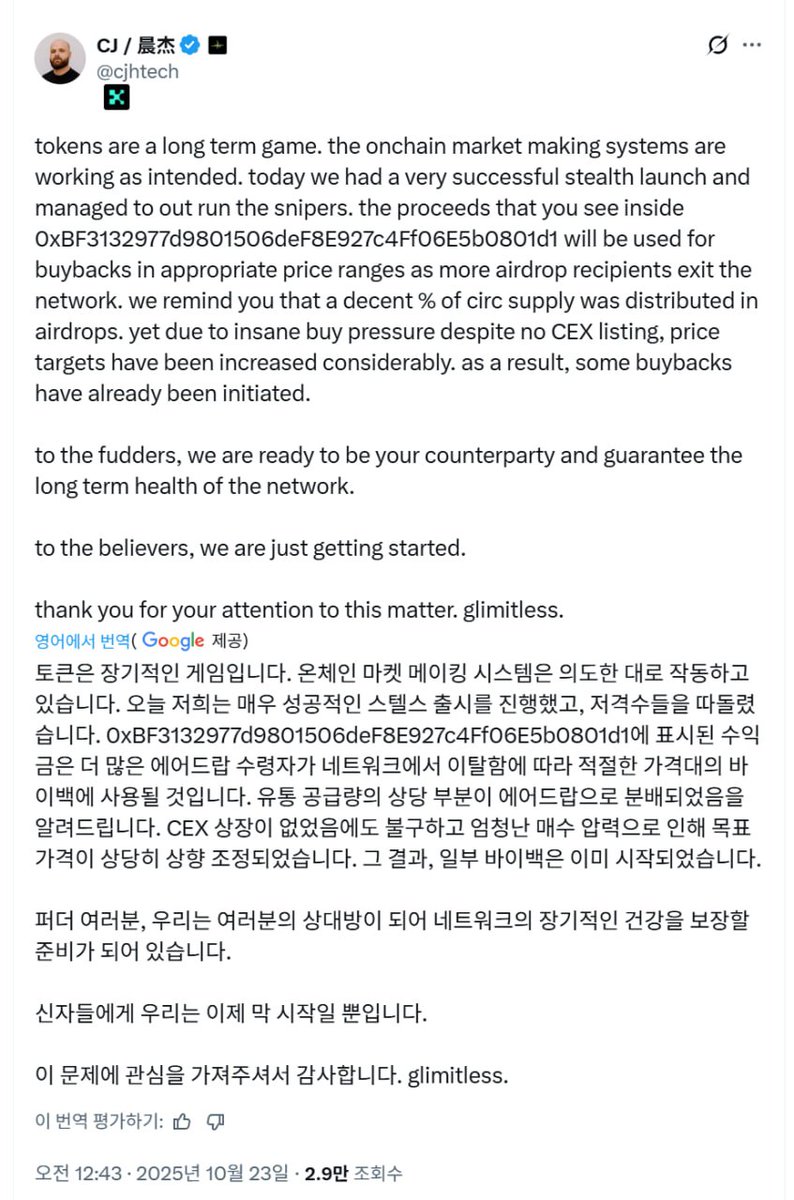Rate the translation with thumbs up

(x=181, y=1122)
